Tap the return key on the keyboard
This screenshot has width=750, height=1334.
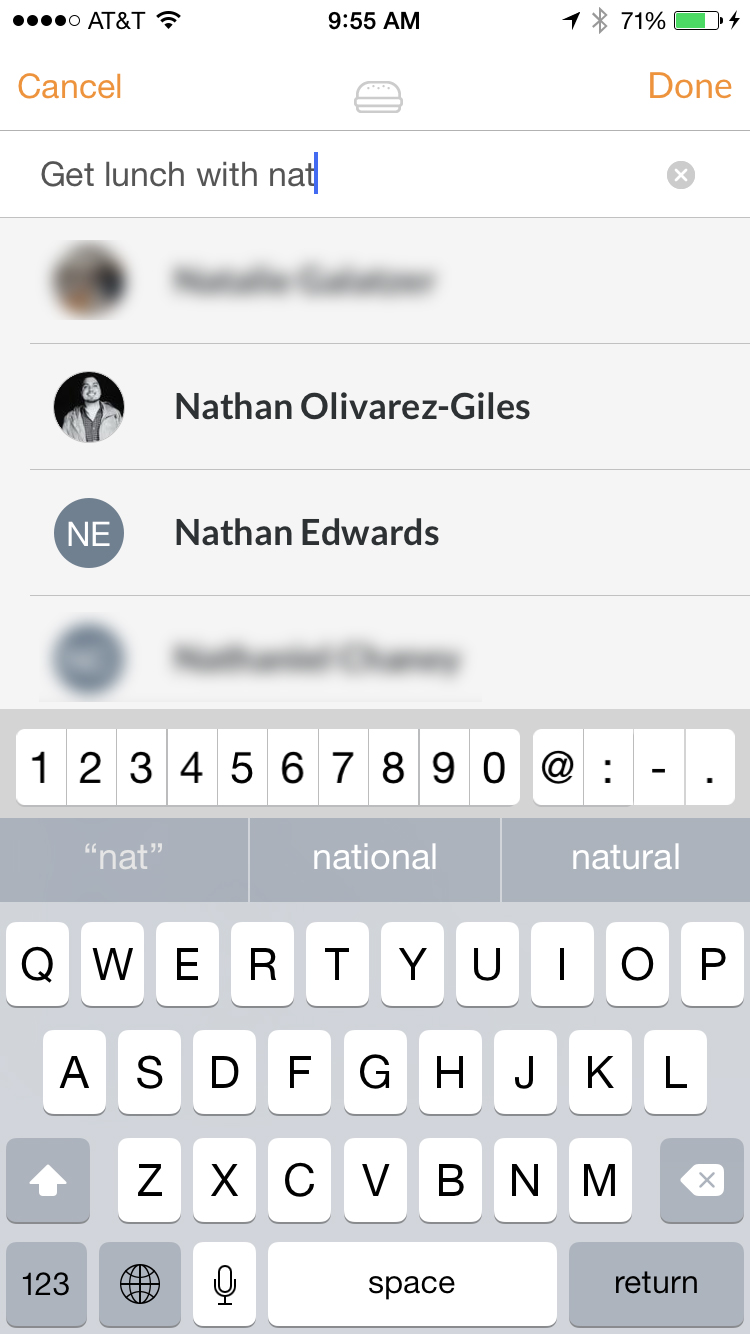tap(656, 1284)
